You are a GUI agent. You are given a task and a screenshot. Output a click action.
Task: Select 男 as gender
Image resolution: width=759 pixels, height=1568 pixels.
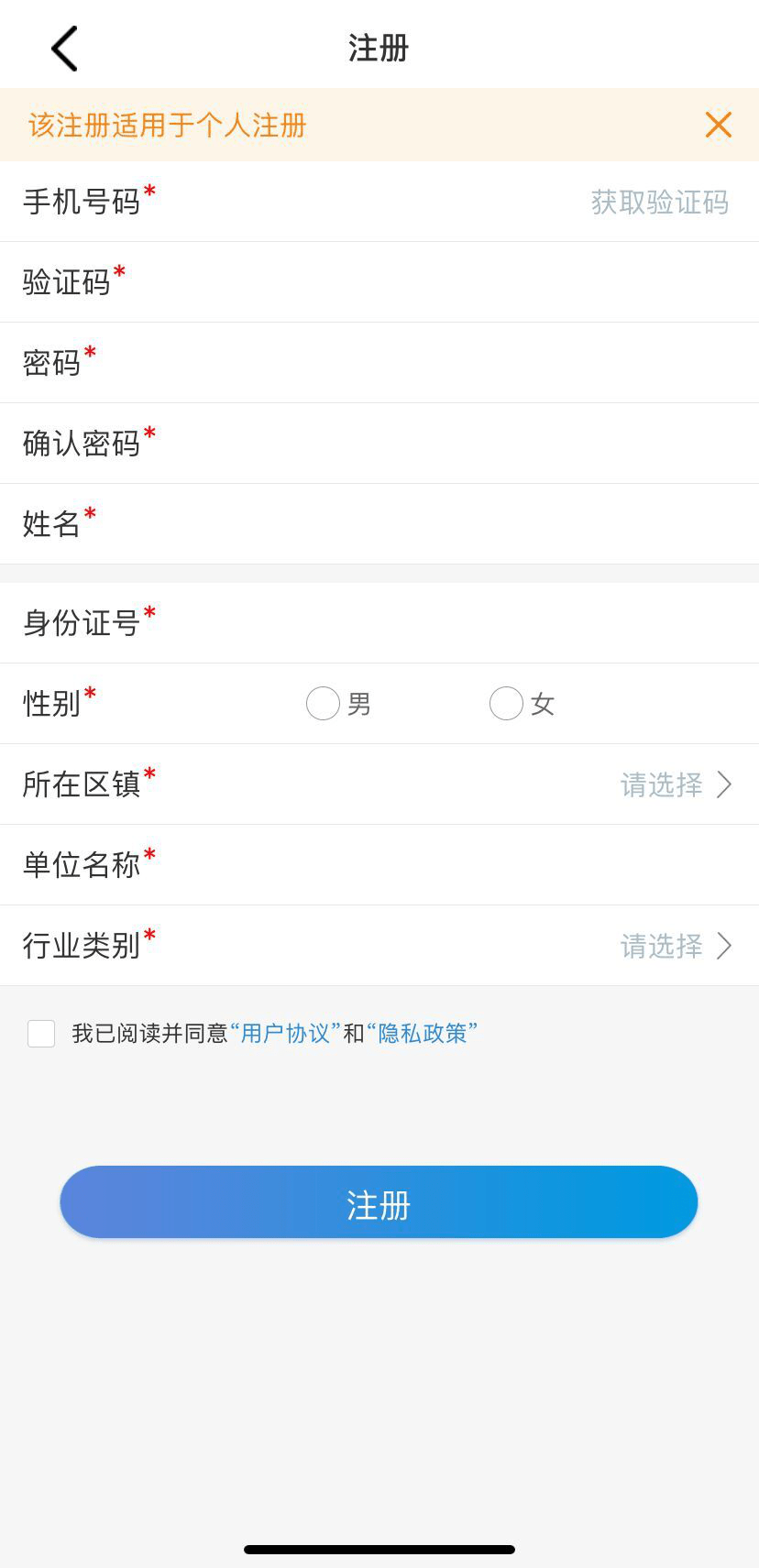(x=324, y=704)
